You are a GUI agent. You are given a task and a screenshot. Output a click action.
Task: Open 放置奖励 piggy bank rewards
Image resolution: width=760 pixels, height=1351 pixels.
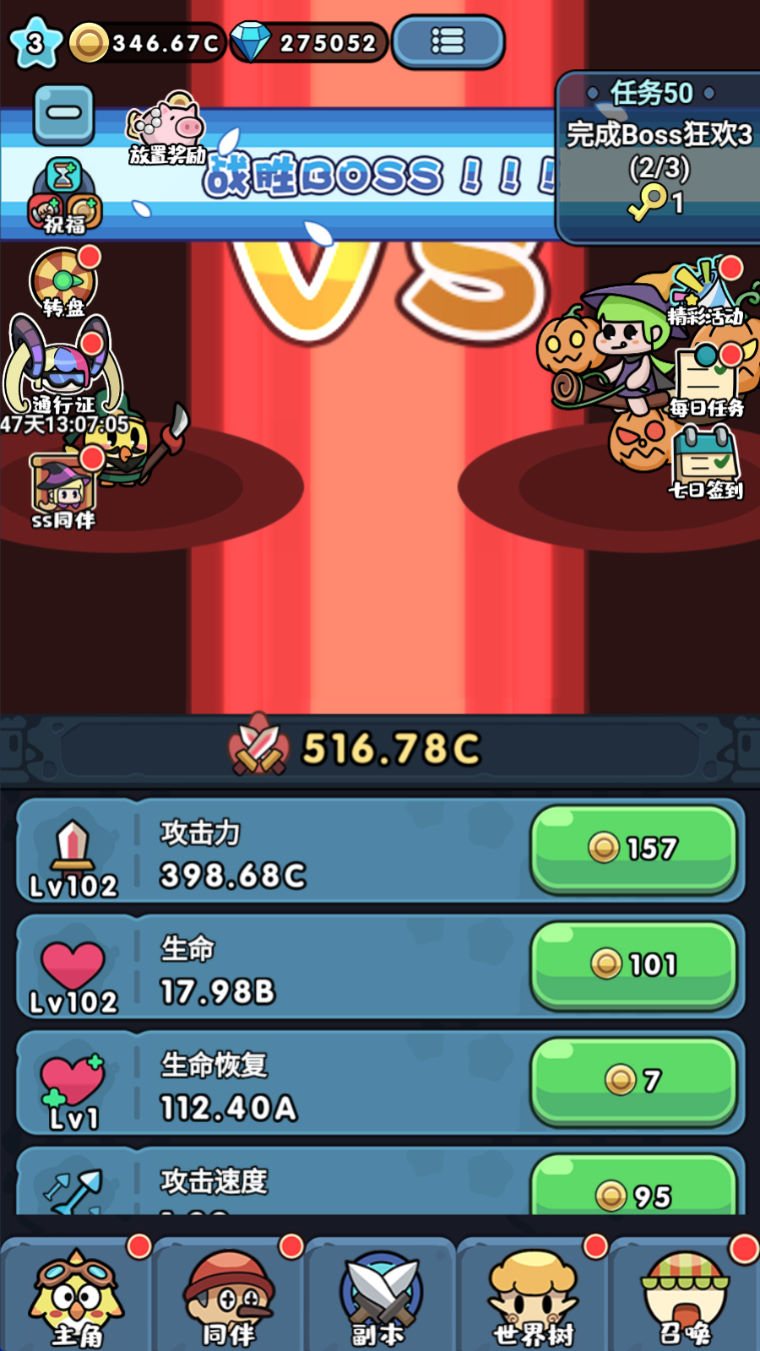(168, 130)
